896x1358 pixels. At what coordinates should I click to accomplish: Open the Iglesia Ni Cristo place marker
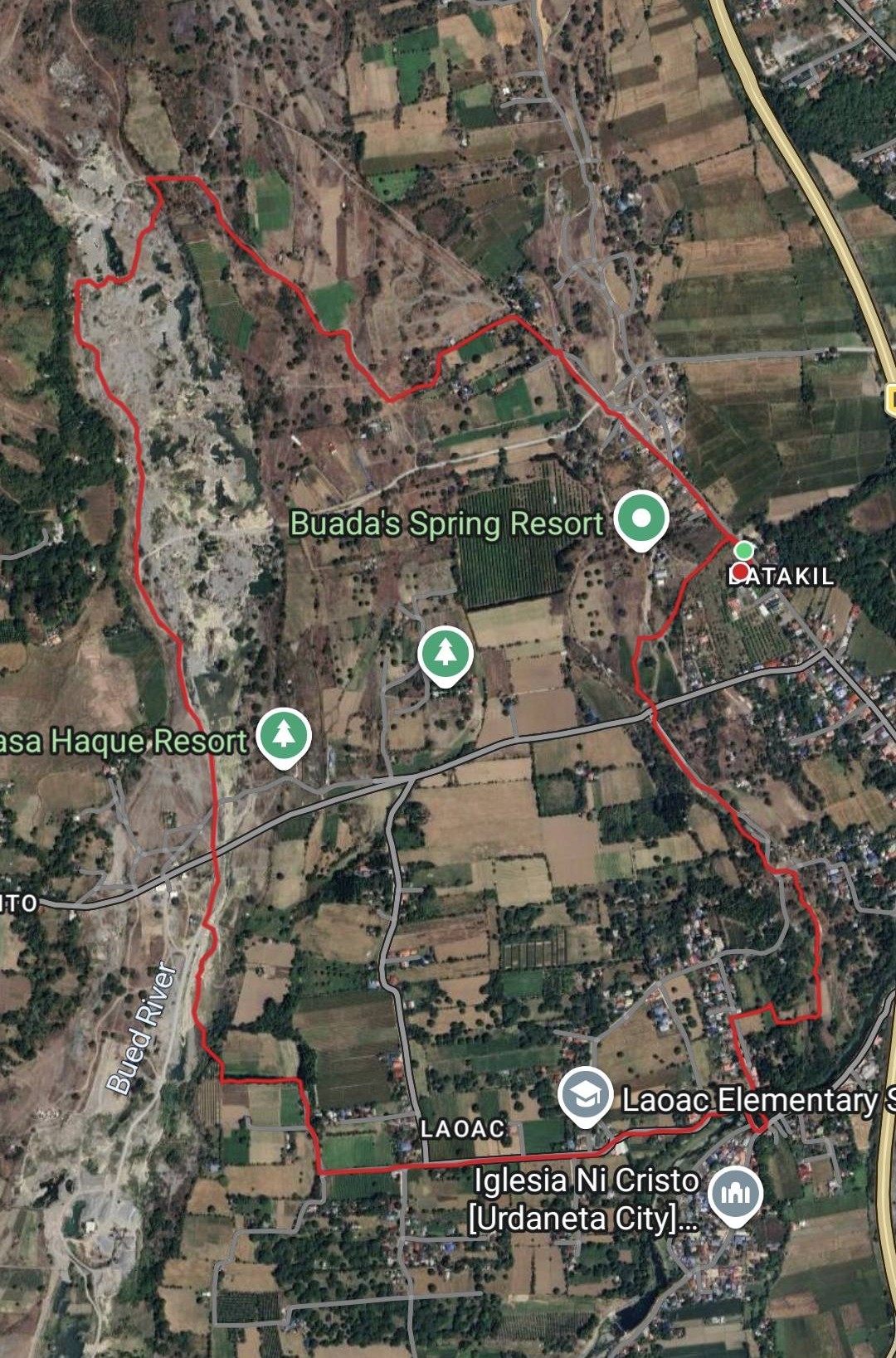point(735,1194)
